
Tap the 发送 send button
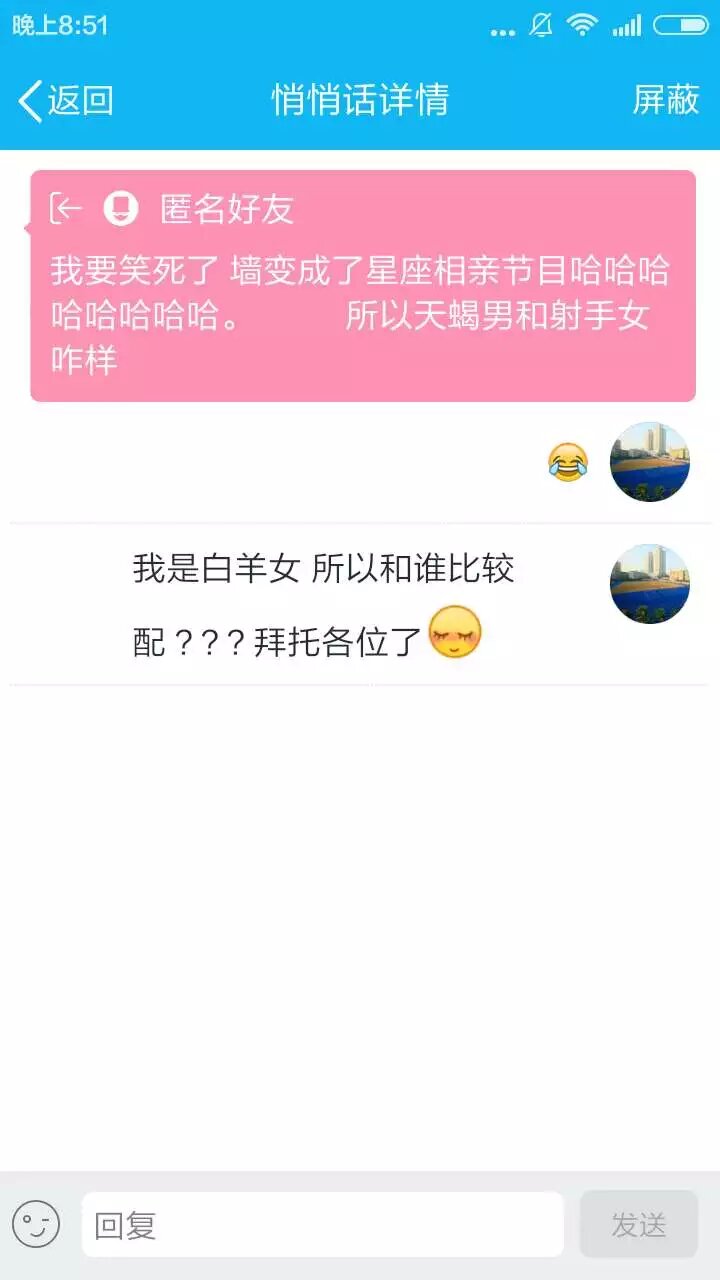[x=638, y=1224]
